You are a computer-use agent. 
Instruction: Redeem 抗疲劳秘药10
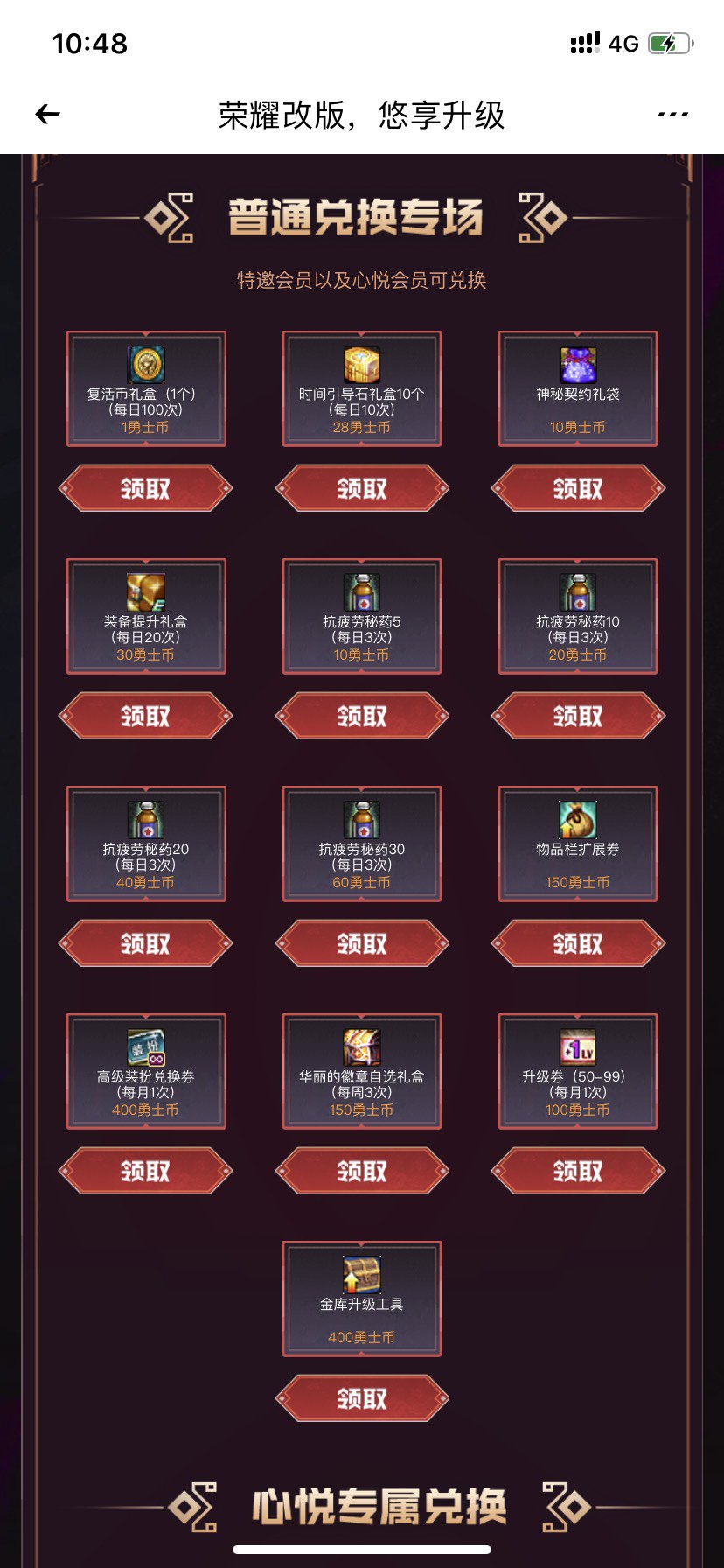pyautogui.click(x=578, y=716)
